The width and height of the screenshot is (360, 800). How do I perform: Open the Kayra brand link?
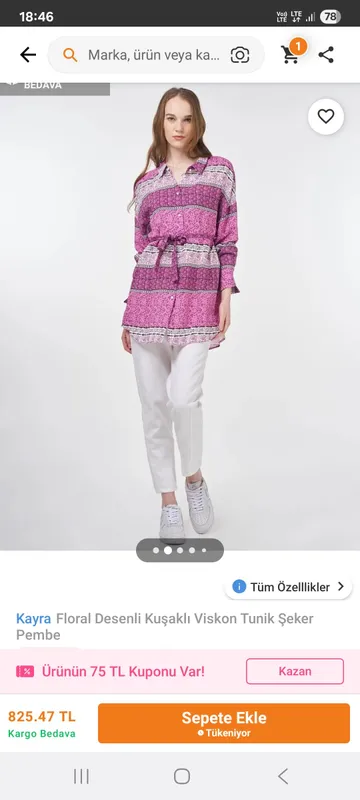[x=33, y=619]
